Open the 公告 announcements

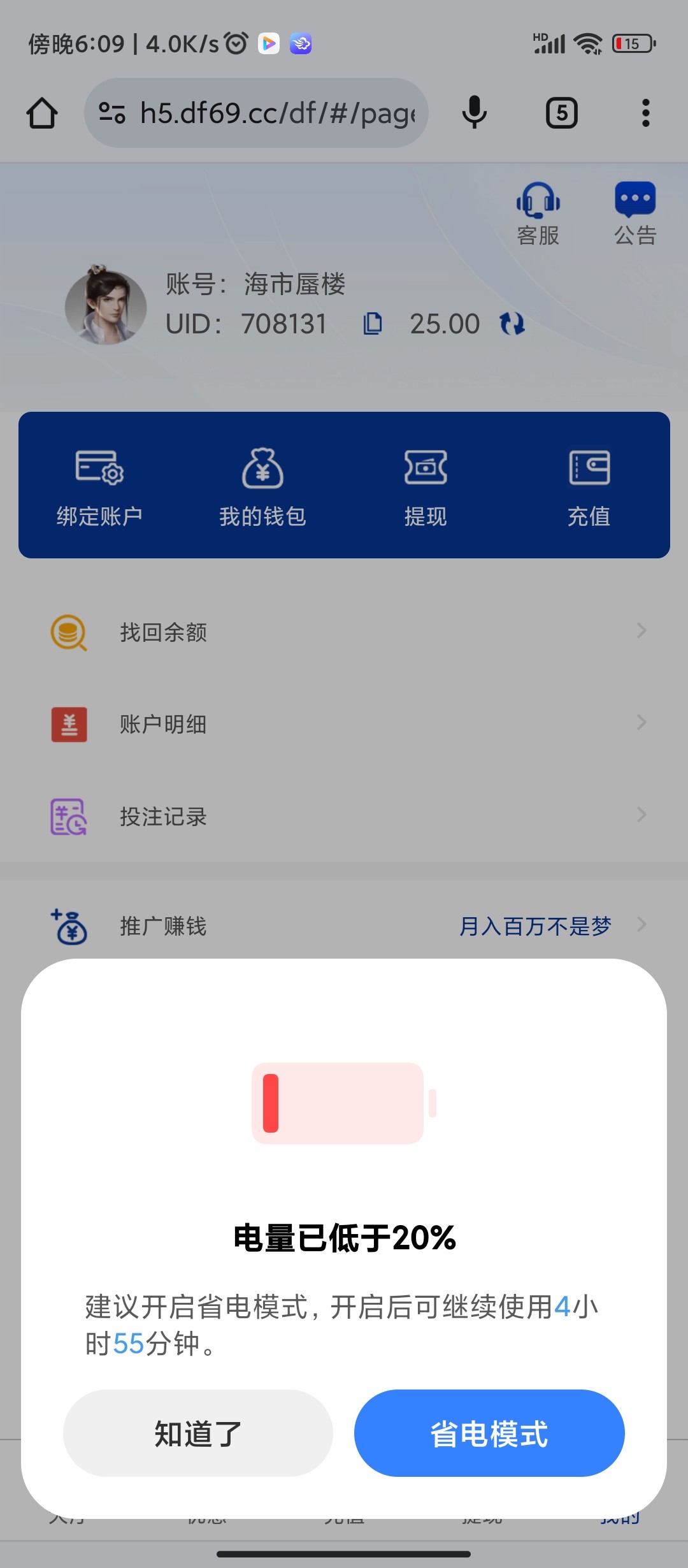point(635,214)
